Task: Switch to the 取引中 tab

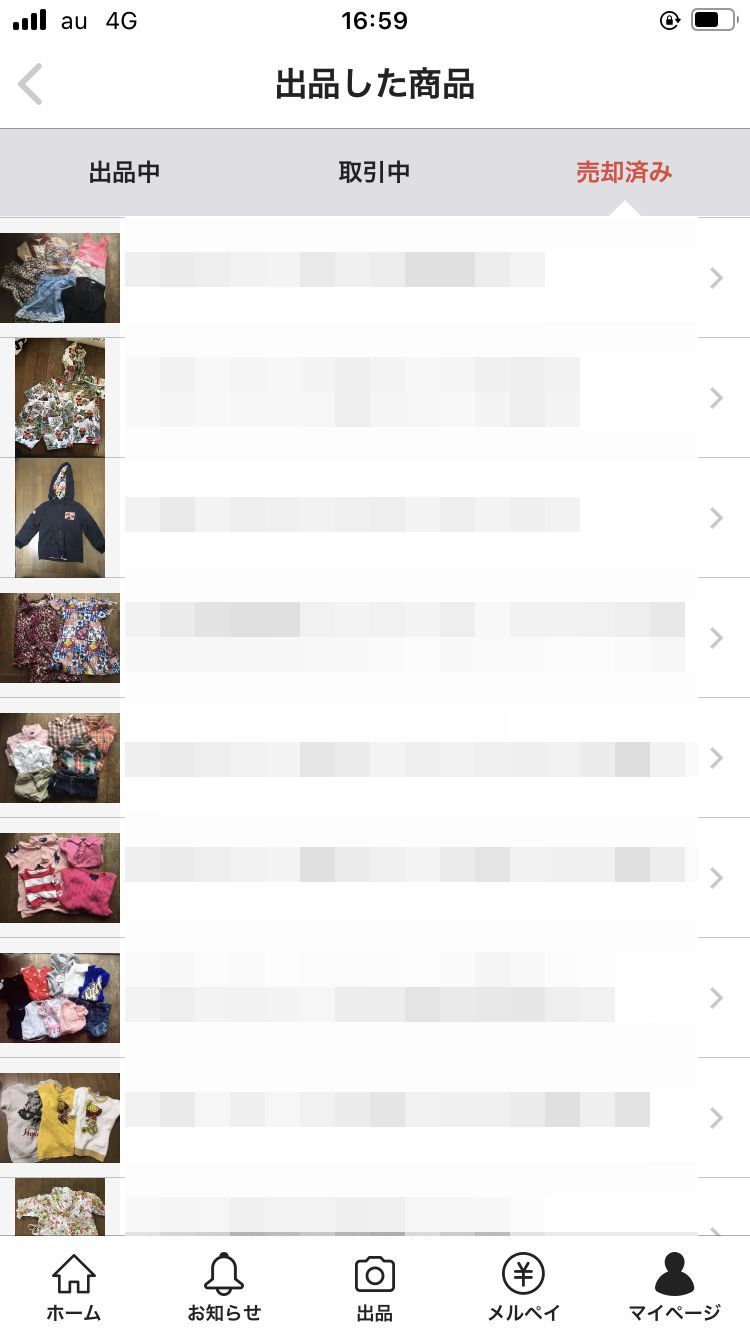Action: pyautogui.click(x=374, y=172)
